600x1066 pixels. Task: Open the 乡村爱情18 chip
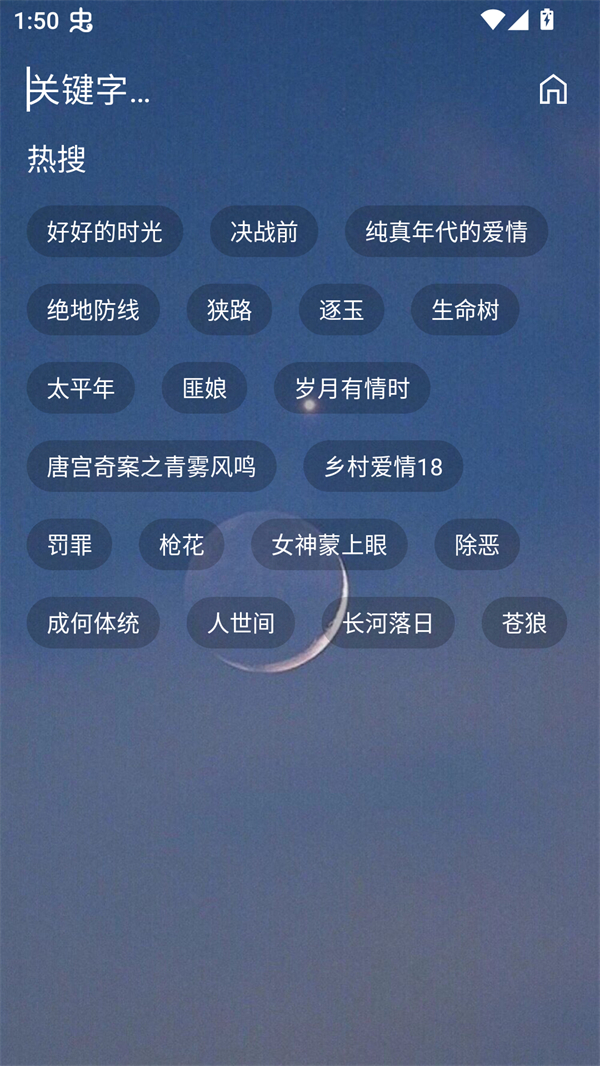[x=383, y=466]
